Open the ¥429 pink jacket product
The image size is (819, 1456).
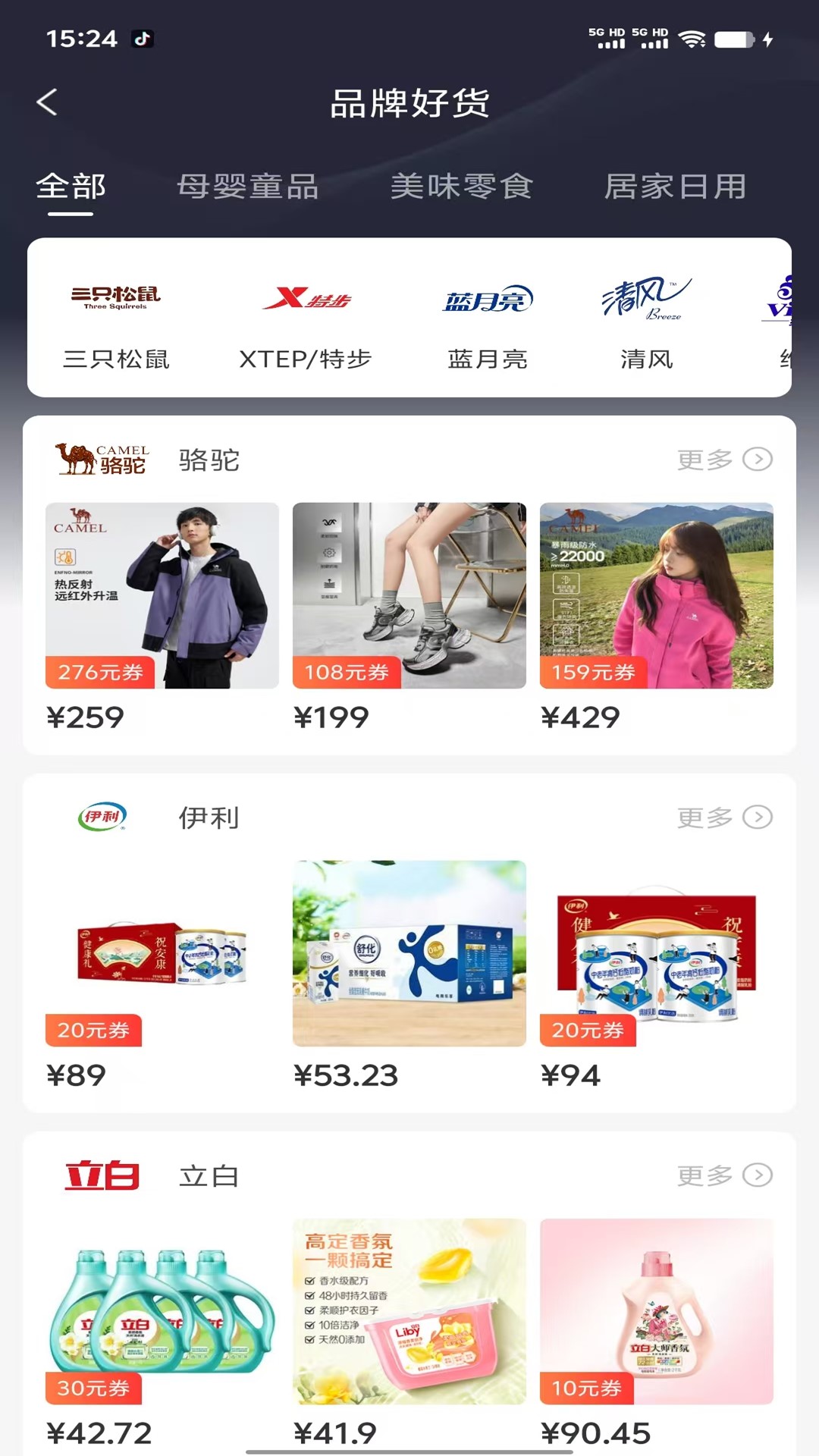[x=657, y=597]
